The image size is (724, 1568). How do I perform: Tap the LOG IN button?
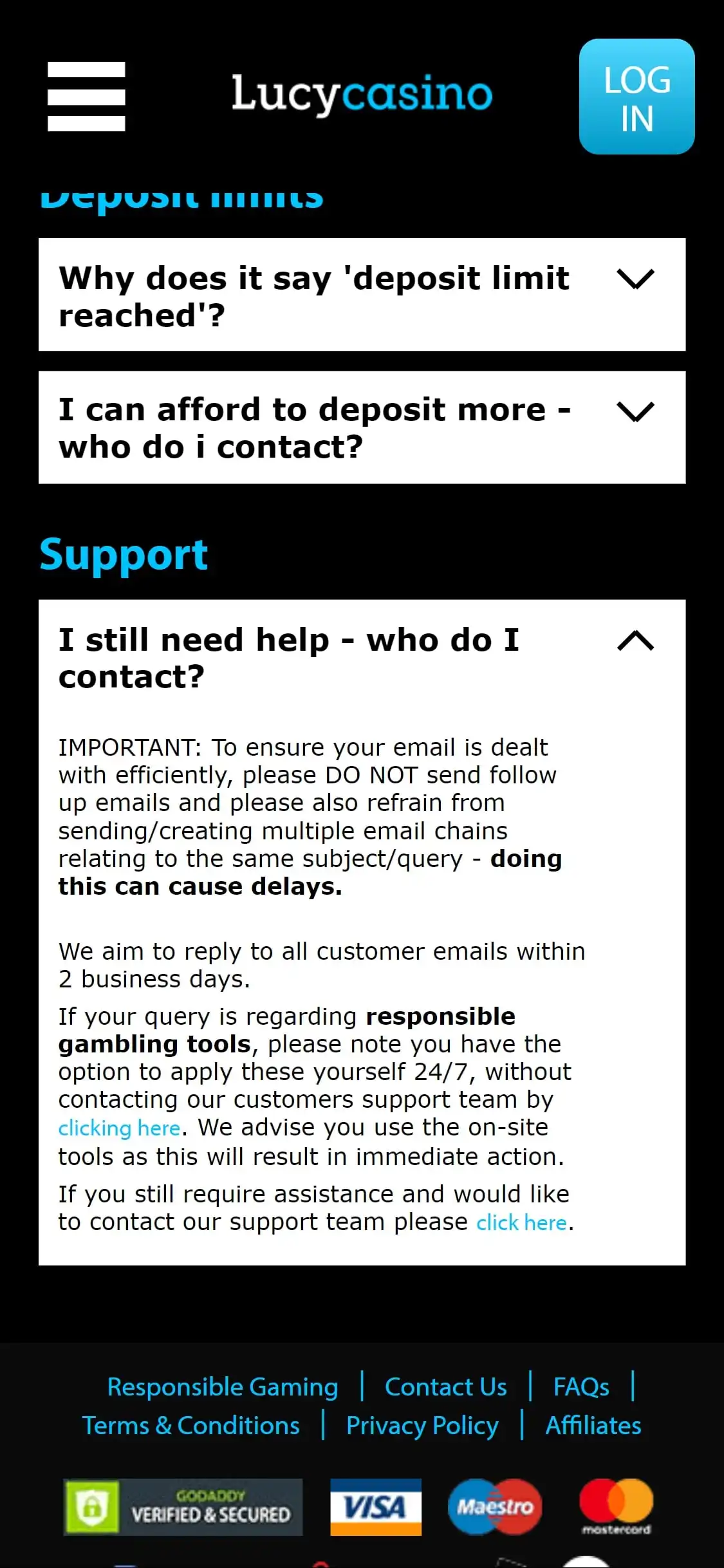pyautogui.click(x=636, y=97)
